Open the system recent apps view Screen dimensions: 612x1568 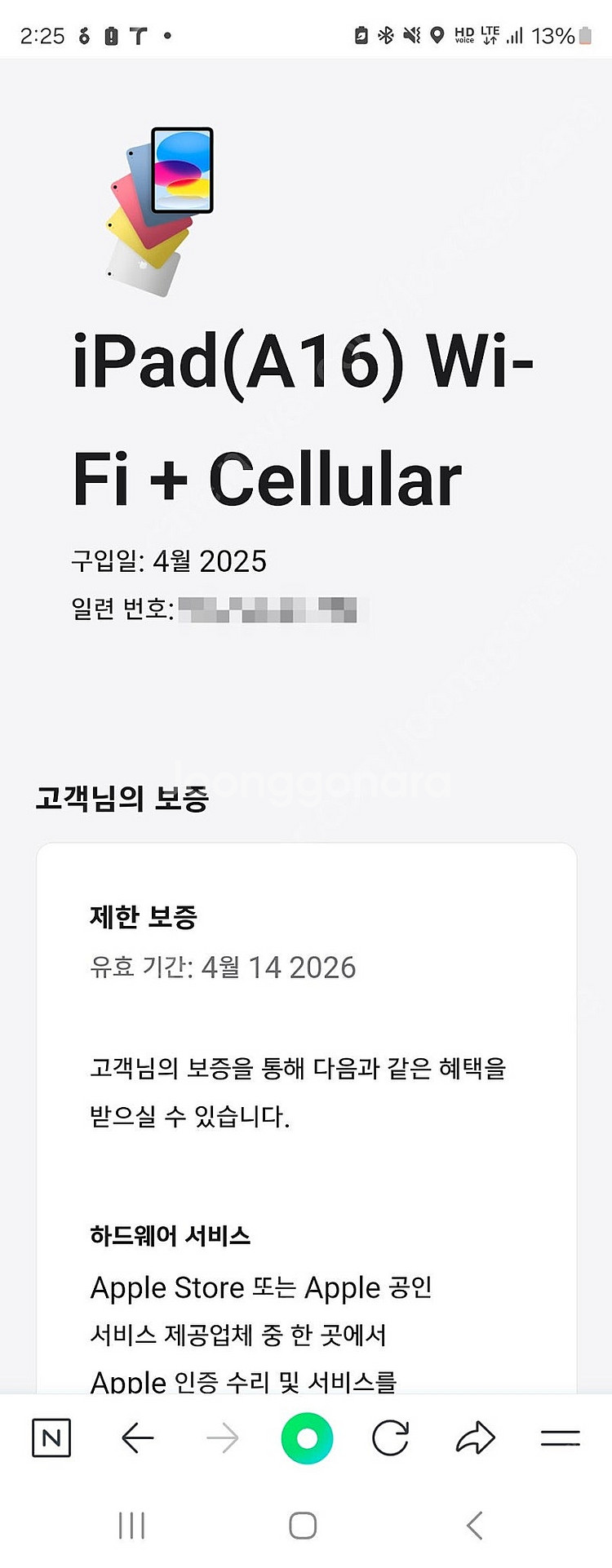pyautogui.click(x=131, y=1525)
